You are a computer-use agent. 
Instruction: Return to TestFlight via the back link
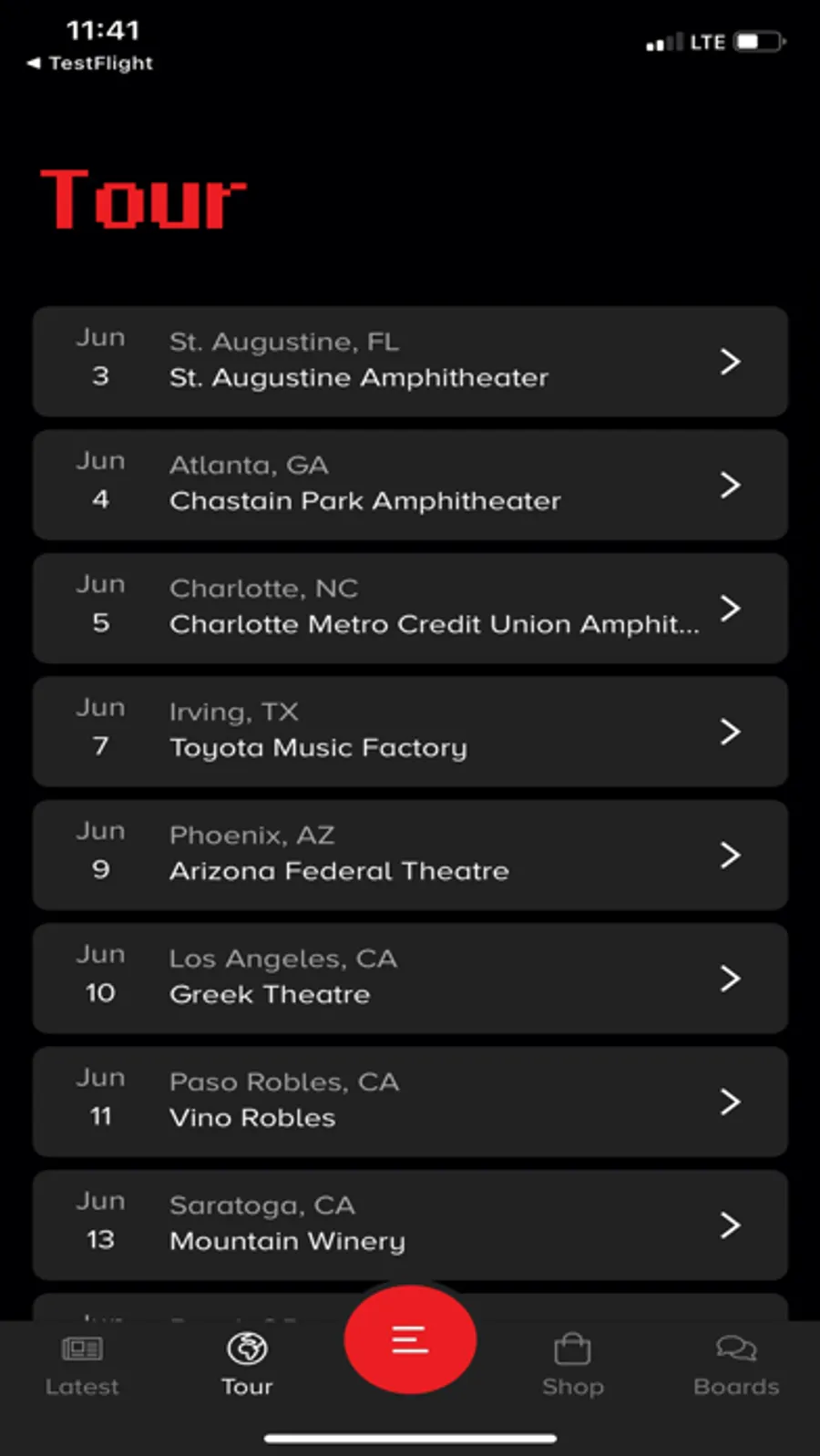coord(91,64)
